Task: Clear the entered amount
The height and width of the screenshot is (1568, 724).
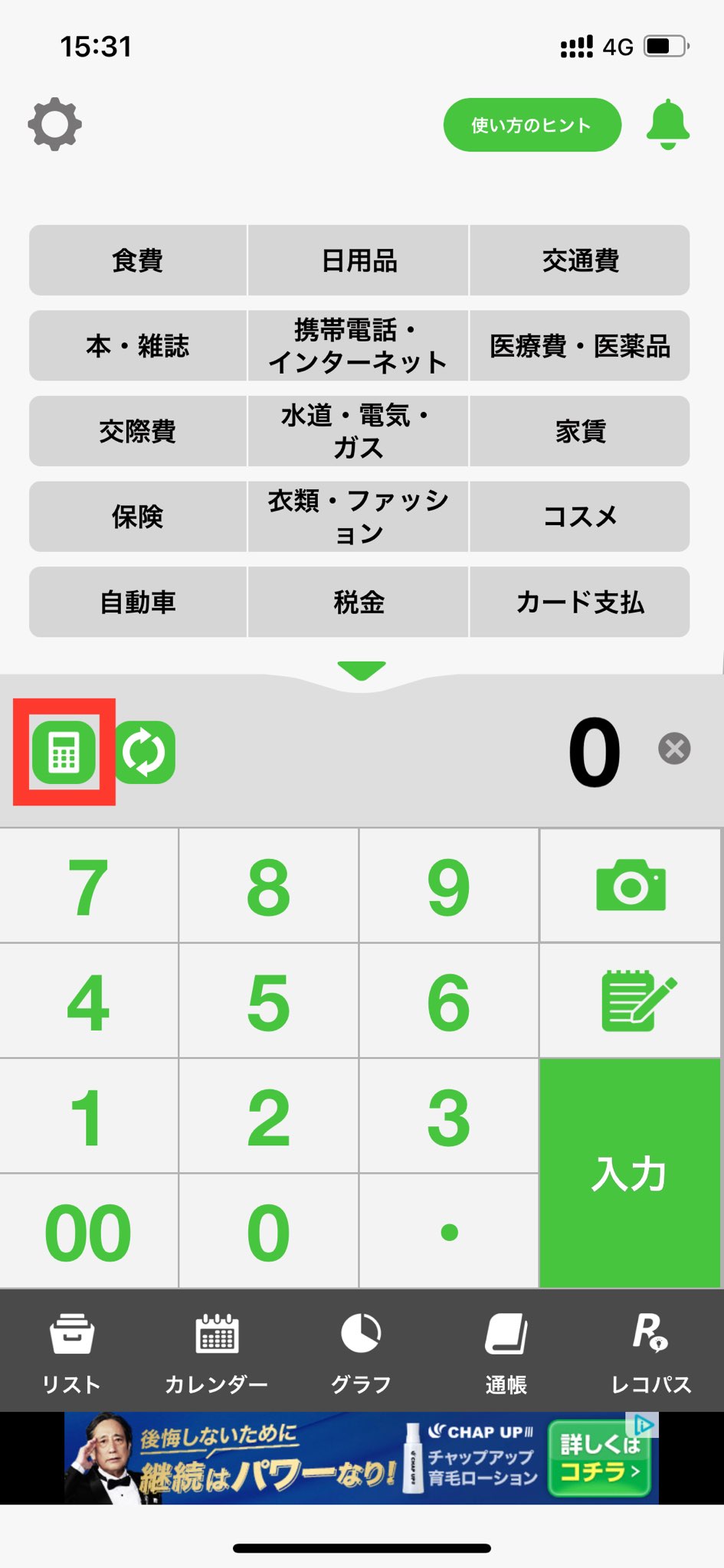Action: (x=674, y=749)
